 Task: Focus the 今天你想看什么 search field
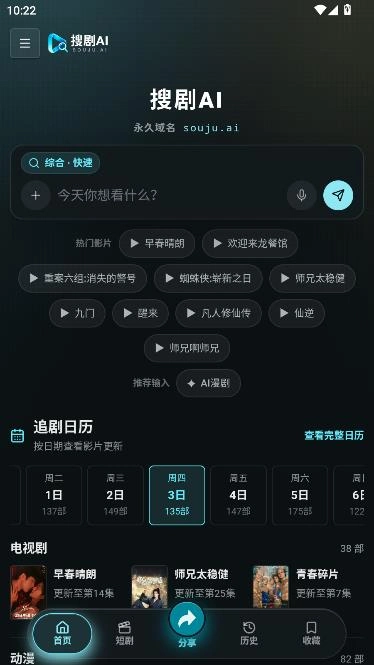[170, 195]
